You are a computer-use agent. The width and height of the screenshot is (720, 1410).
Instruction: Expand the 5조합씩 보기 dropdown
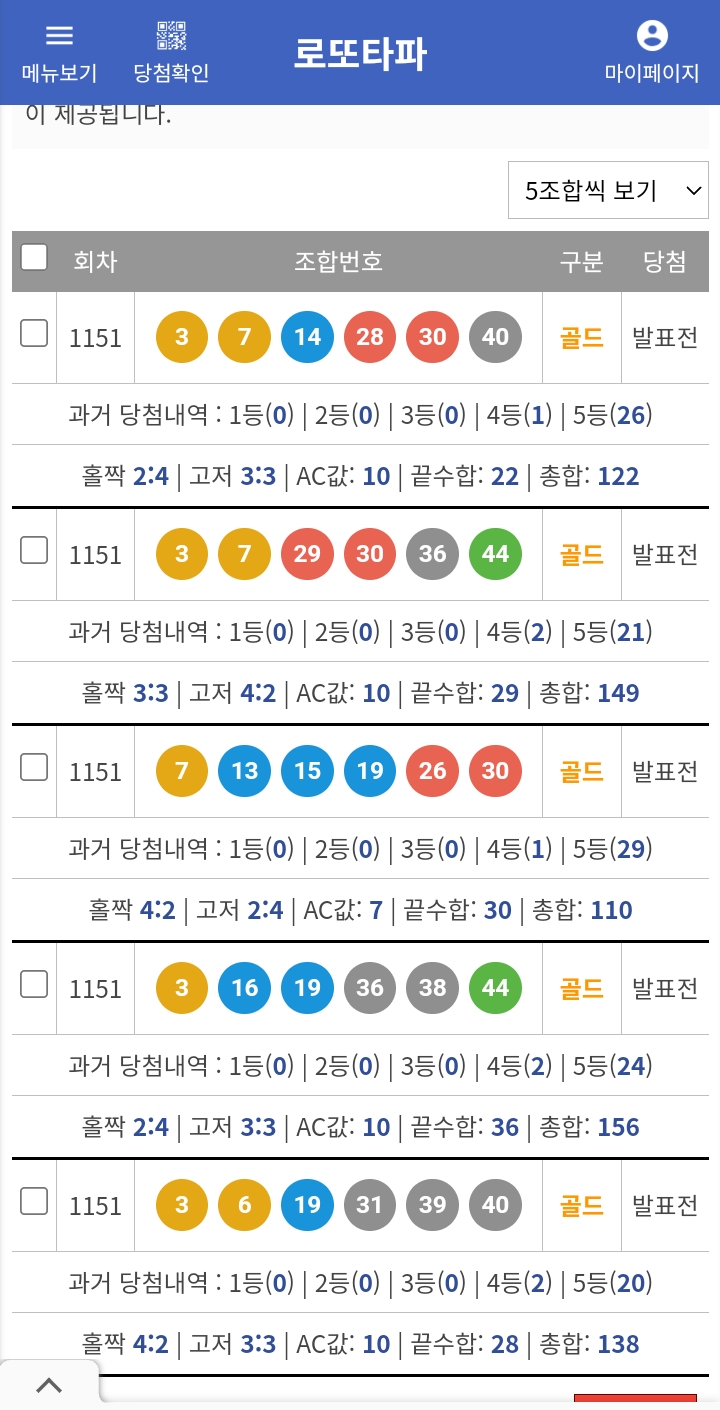pos(608,190)
